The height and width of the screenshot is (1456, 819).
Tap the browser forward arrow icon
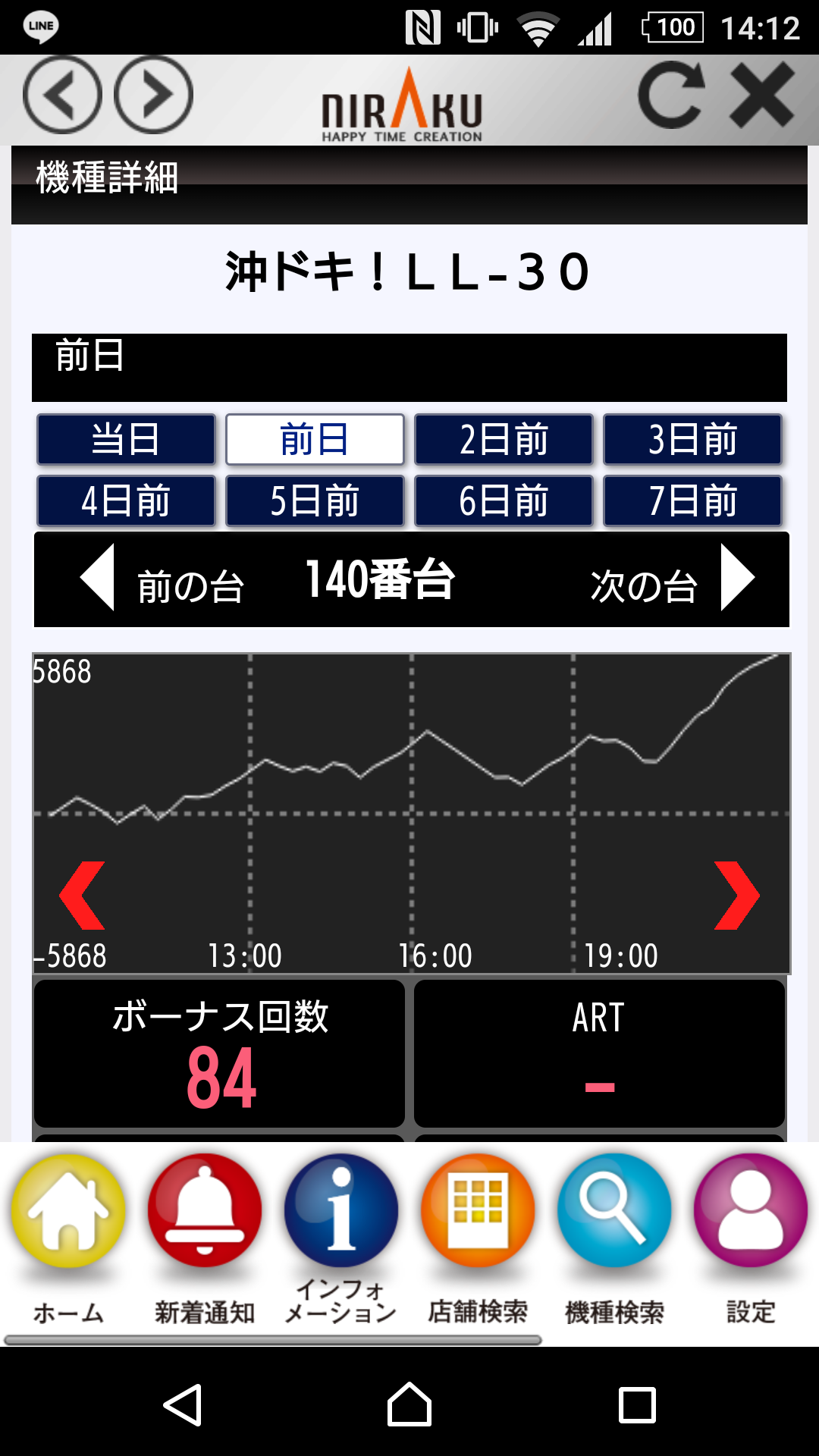[x=153, y=96]
